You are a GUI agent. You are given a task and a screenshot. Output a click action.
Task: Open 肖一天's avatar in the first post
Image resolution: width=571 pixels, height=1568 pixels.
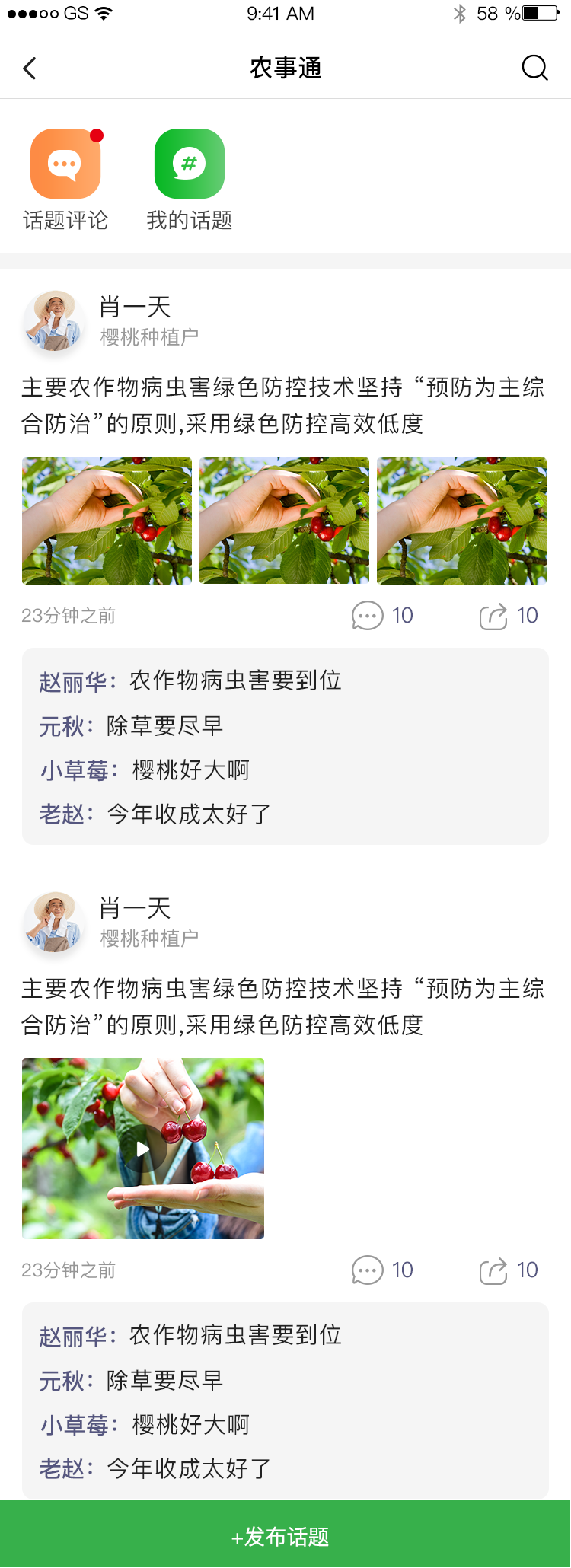pos(54,320)
